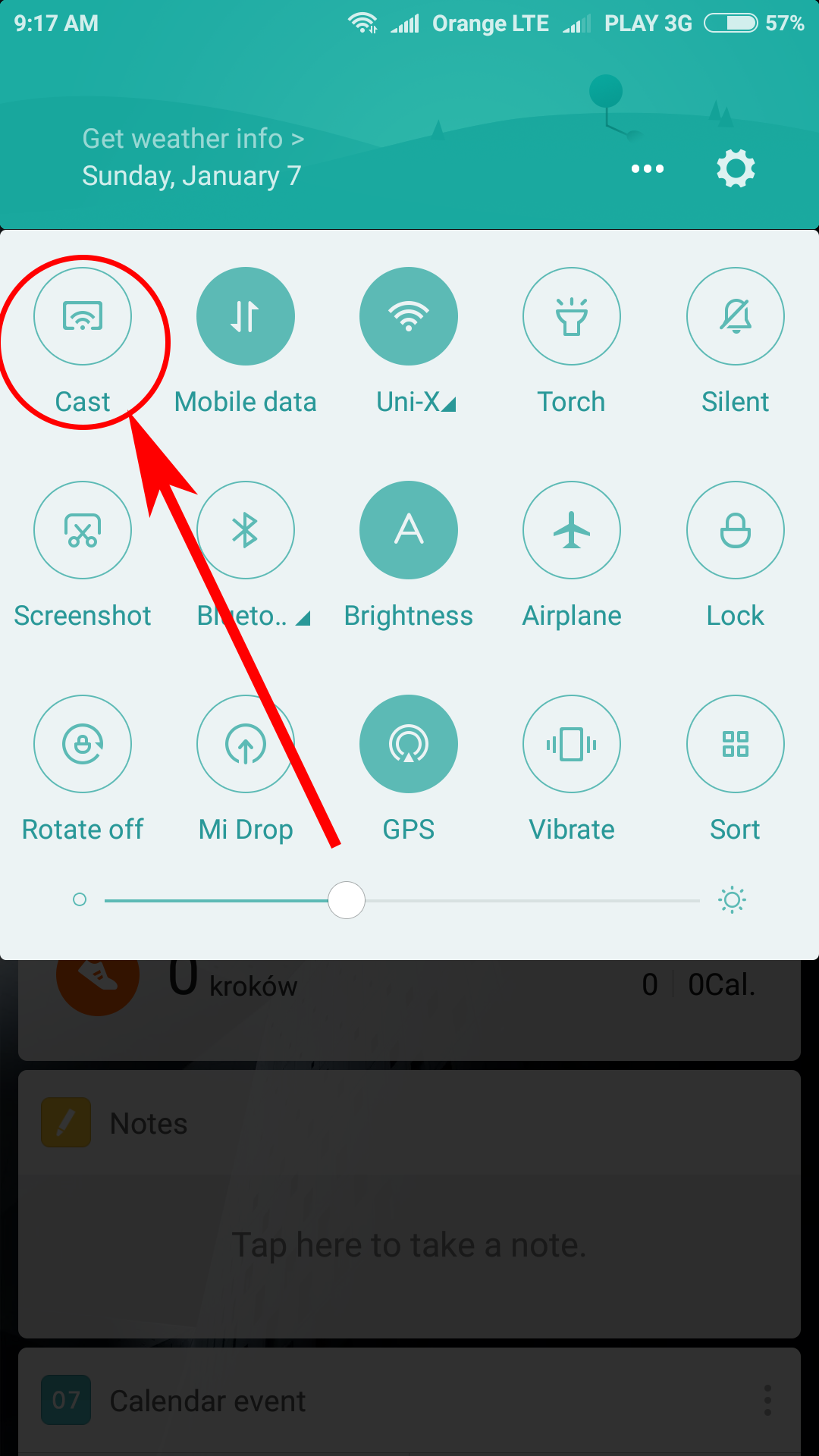The image size is (819, 1456).
Task: Open Mi Drop
Action: (x=246, y=744)
